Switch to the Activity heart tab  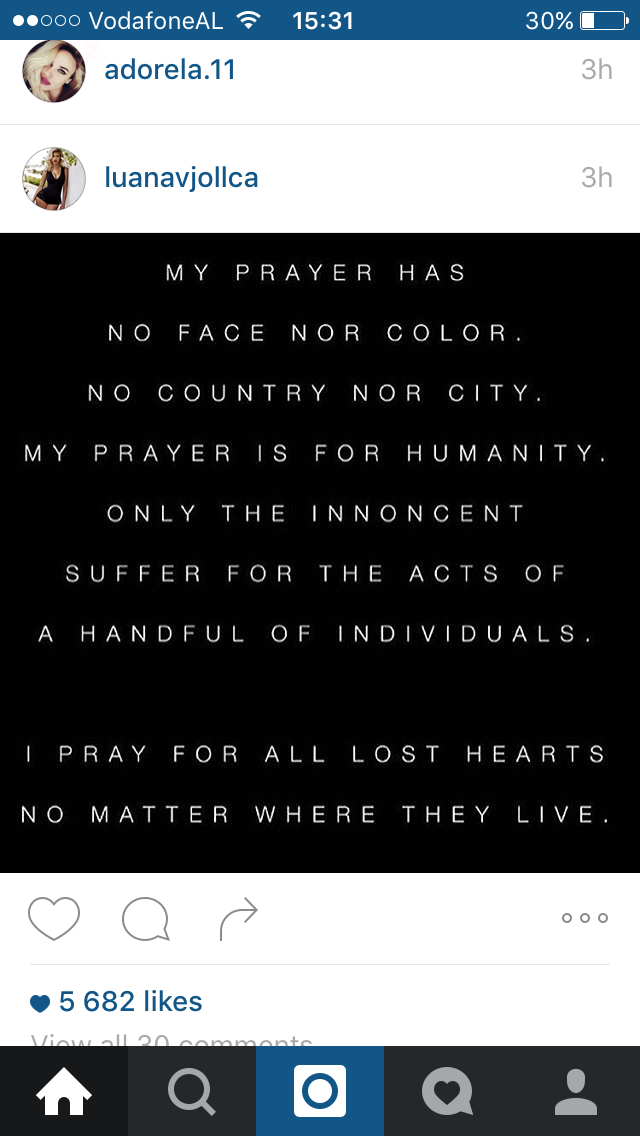pos(448,1091)
